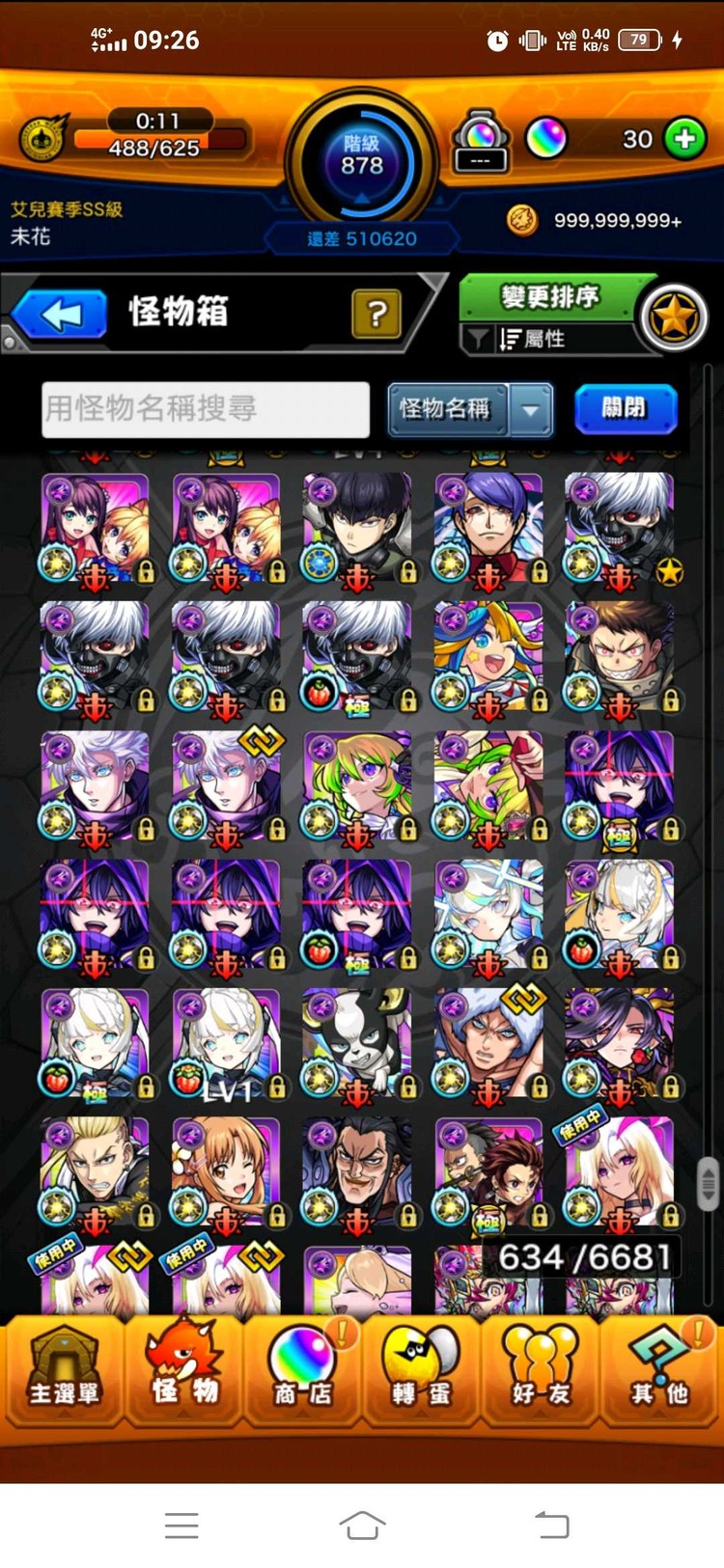Add orbs with the green plus
The image size is (724, 1568).
(x=685, y=139)
